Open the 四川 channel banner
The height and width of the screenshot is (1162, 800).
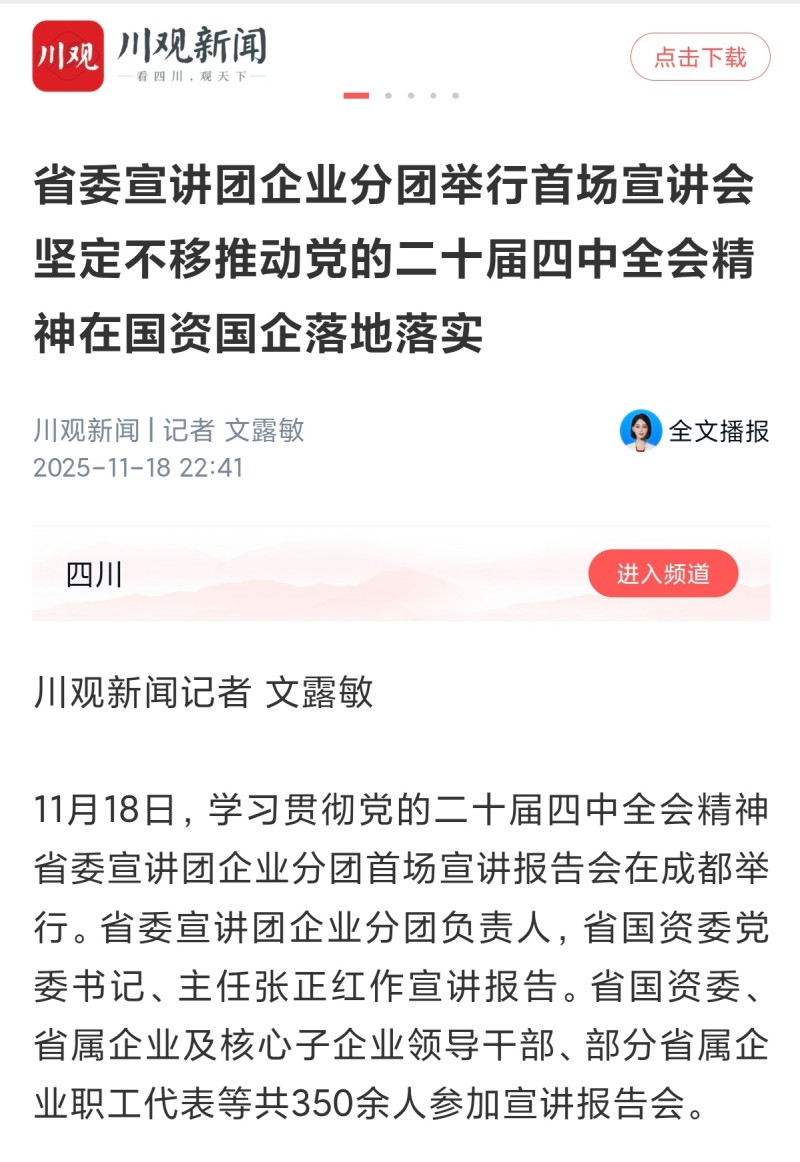click(x=95, y=575)
